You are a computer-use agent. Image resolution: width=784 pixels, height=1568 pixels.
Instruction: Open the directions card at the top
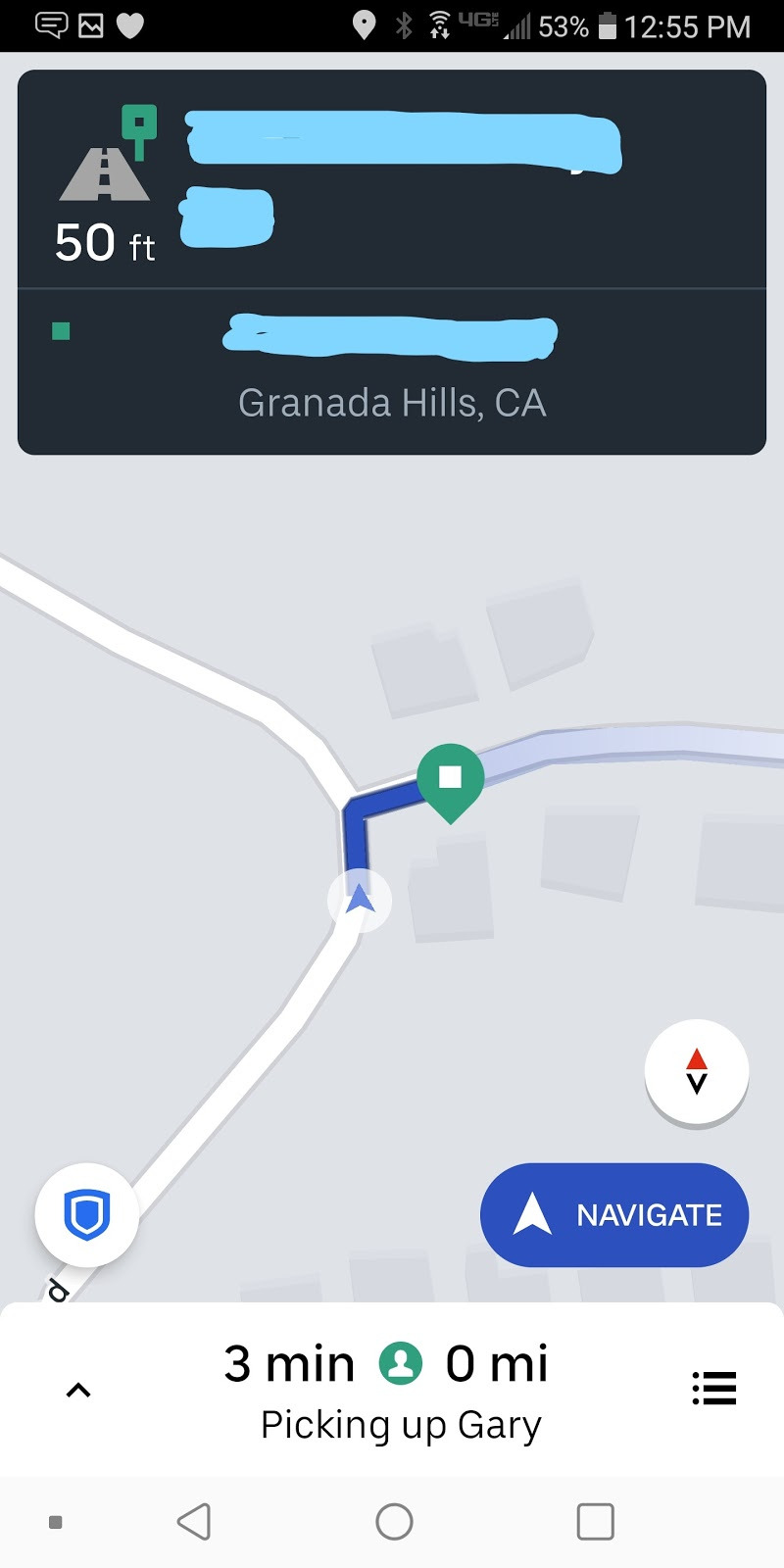click(392, 262)
